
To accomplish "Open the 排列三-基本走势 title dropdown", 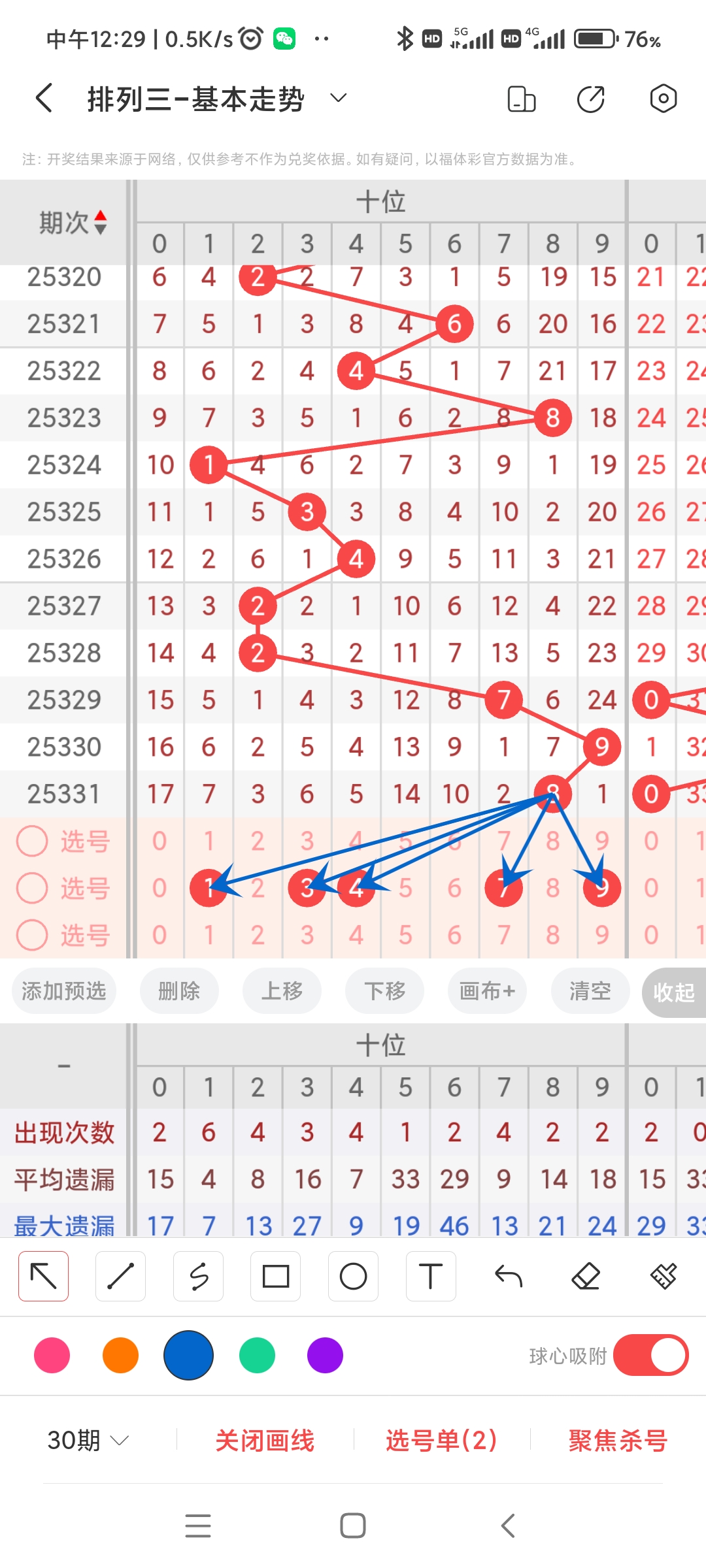I will click(x=337, y=98).
